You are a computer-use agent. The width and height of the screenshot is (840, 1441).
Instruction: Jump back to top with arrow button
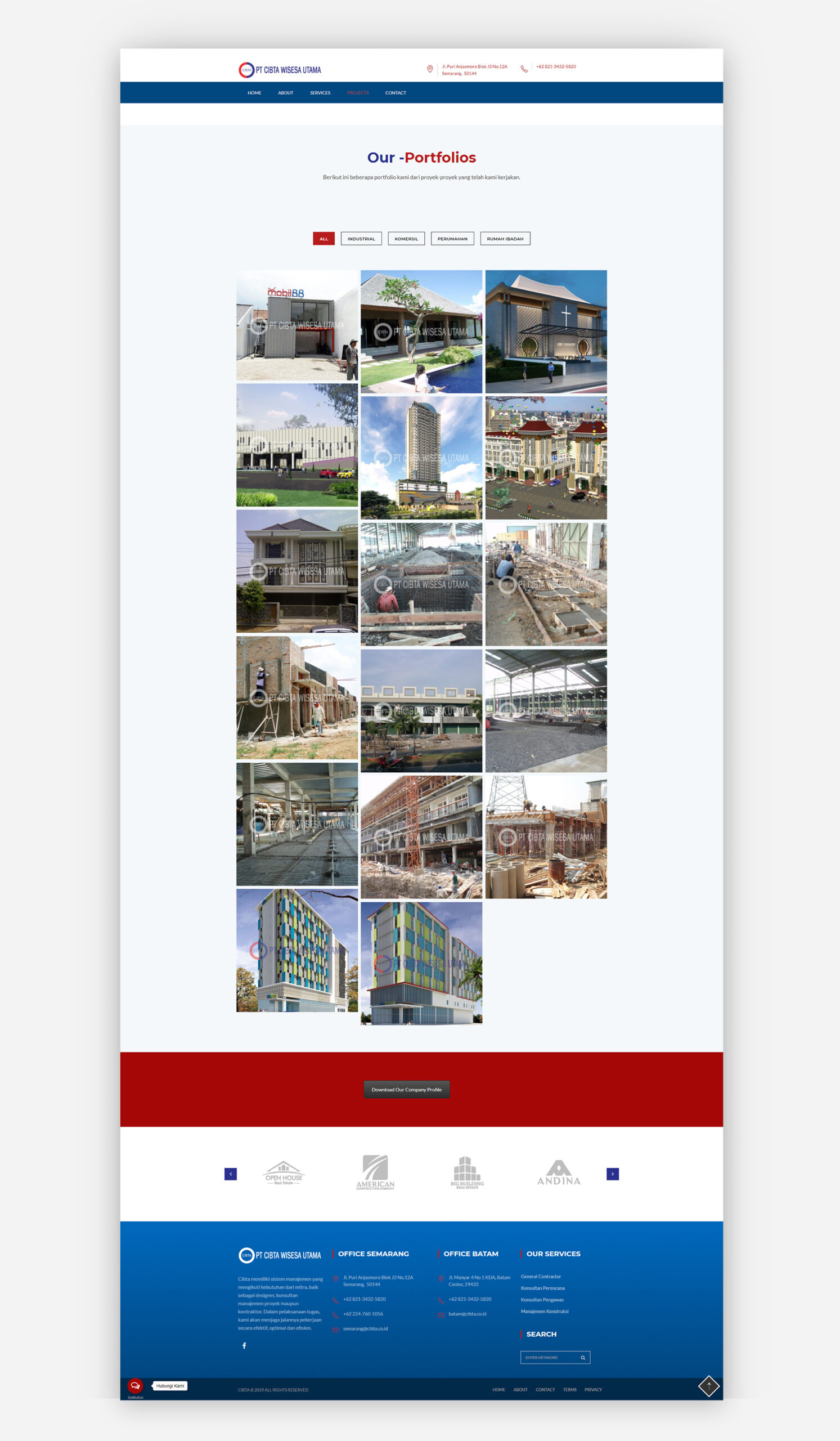point(708,1386)
